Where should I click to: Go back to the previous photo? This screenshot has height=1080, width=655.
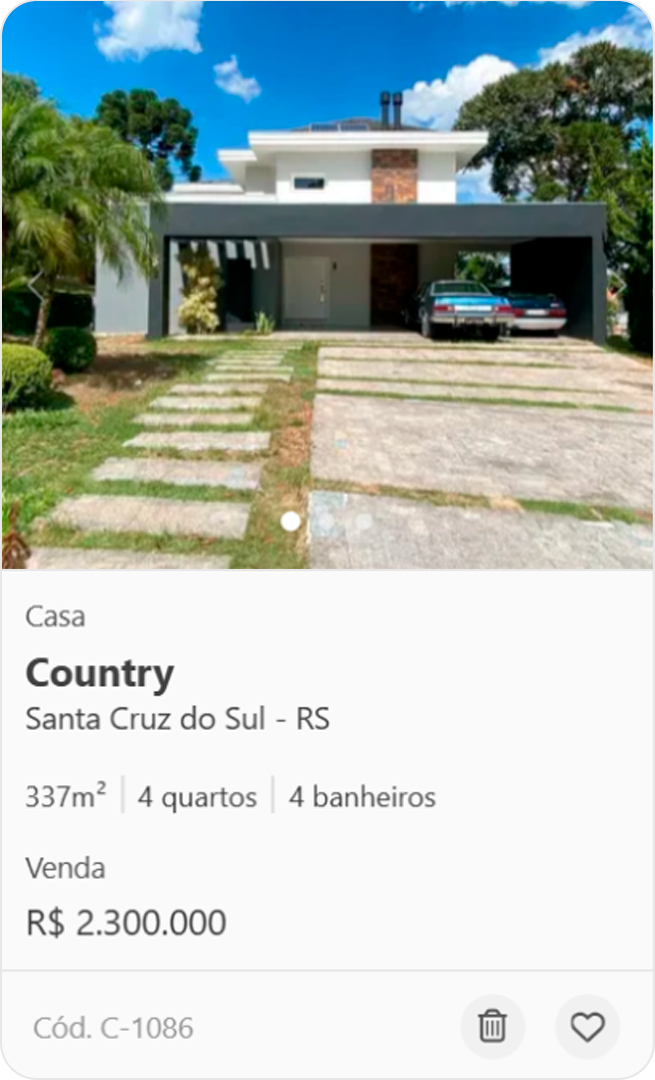point(35,286)
